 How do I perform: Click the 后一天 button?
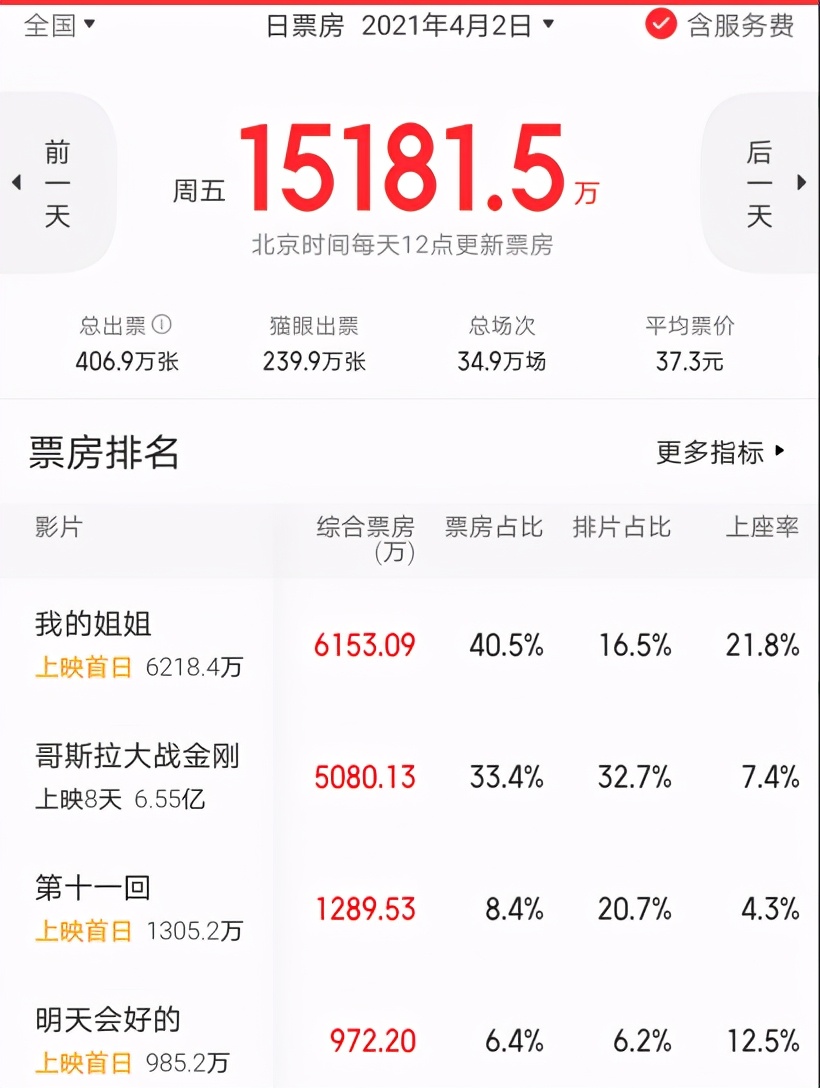click(762, 182)
